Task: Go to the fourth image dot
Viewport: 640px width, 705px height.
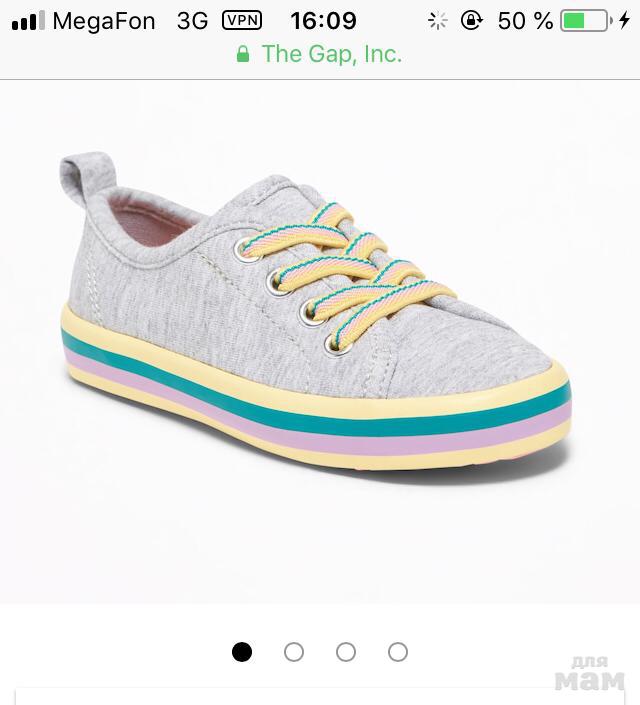Action: [x=398, y=652]
